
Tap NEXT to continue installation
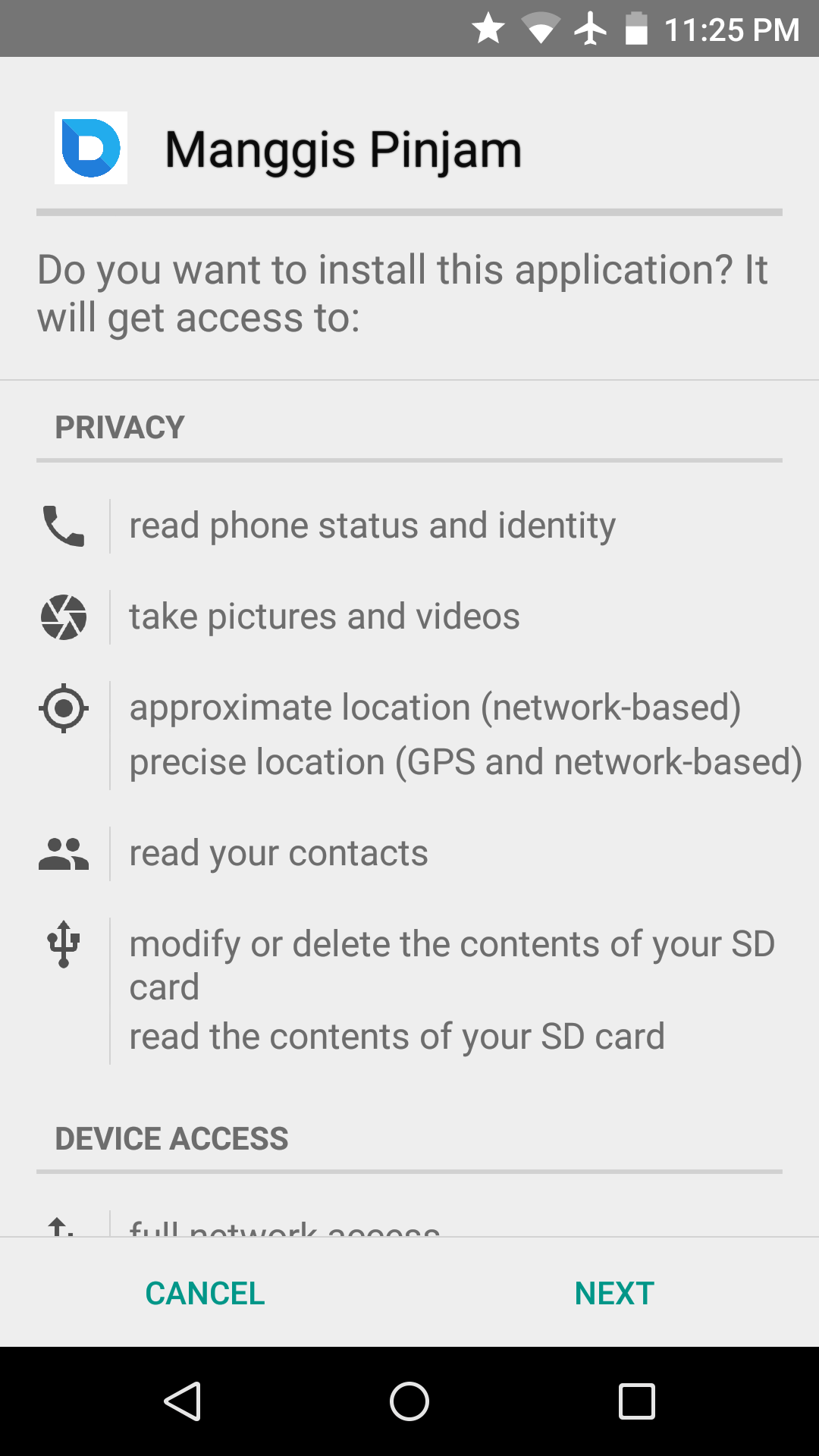[614, 1293]
